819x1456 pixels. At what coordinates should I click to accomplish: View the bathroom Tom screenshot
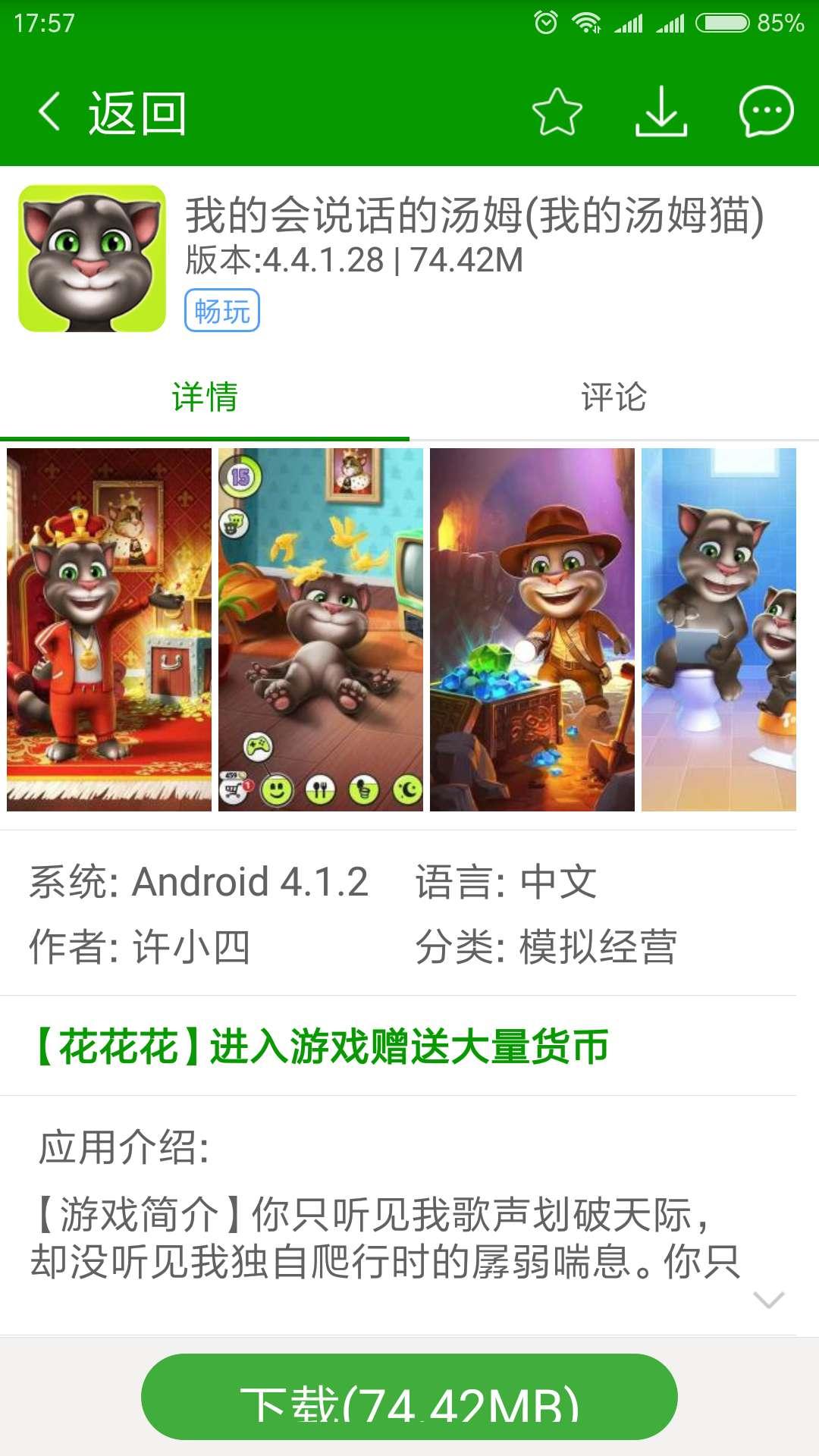point(719,629)
